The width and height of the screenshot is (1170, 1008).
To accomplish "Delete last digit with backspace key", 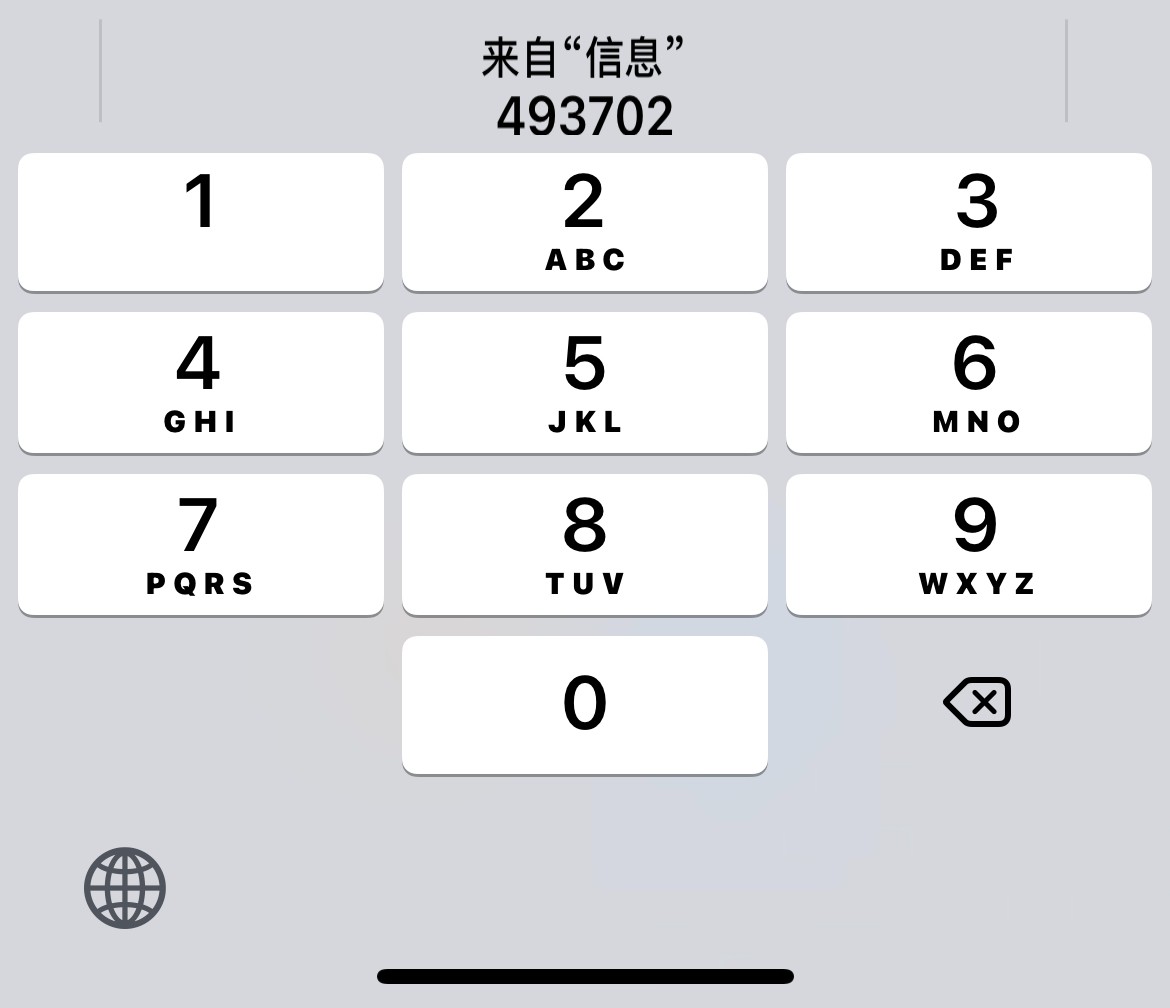I will coord(977,702).
